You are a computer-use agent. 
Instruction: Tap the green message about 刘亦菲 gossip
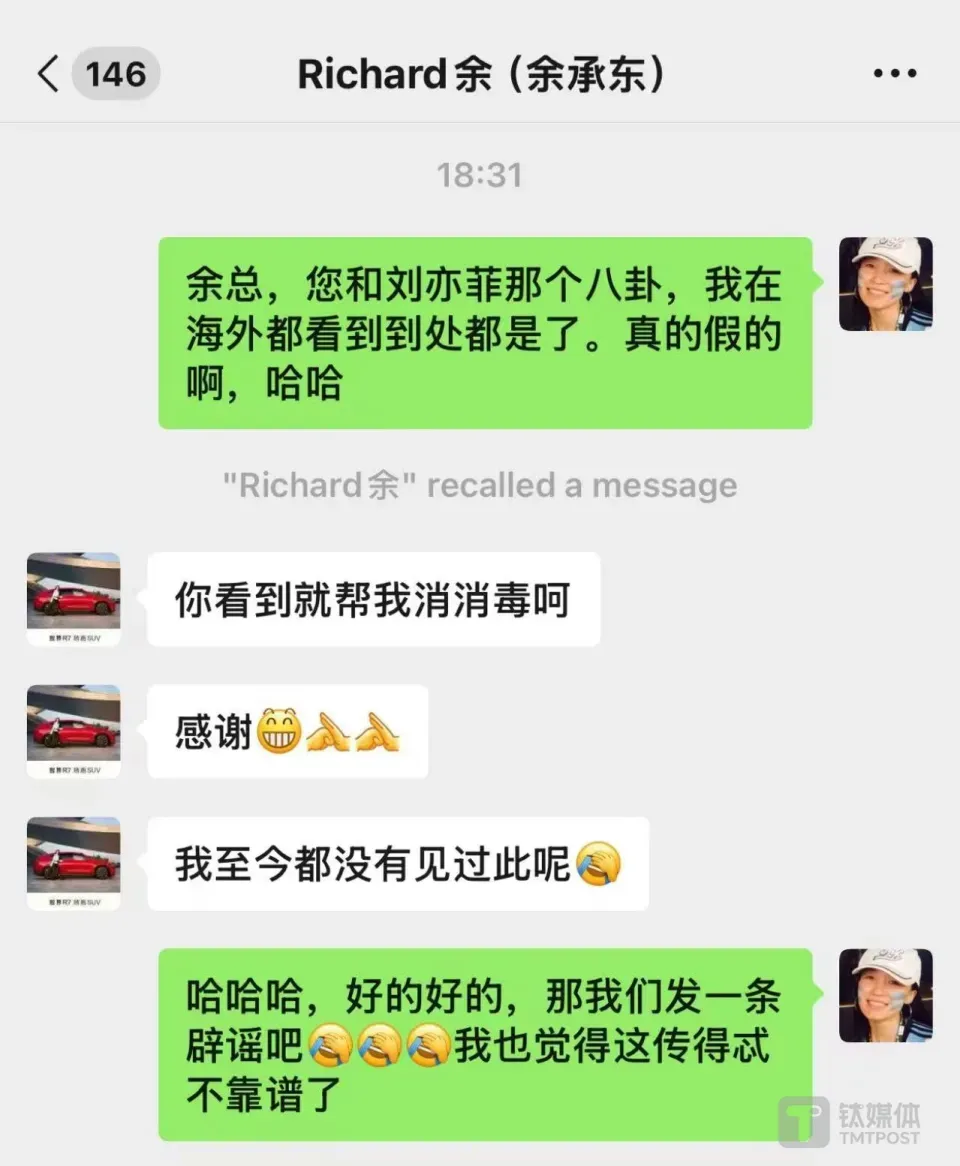click(x=484, y=333)
